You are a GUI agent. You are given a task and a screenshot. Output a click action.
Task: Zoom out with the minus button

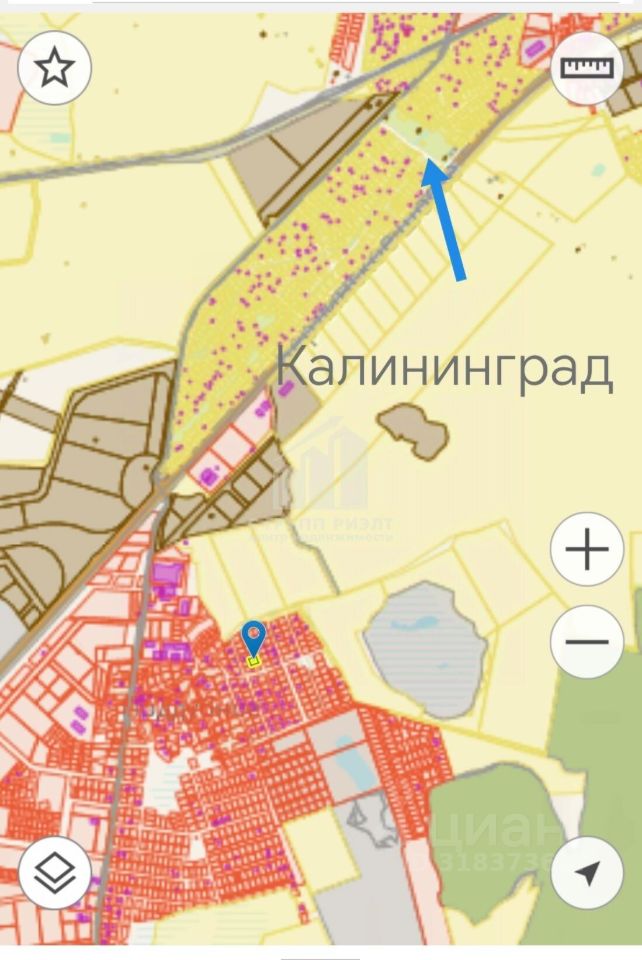(587, 641)
